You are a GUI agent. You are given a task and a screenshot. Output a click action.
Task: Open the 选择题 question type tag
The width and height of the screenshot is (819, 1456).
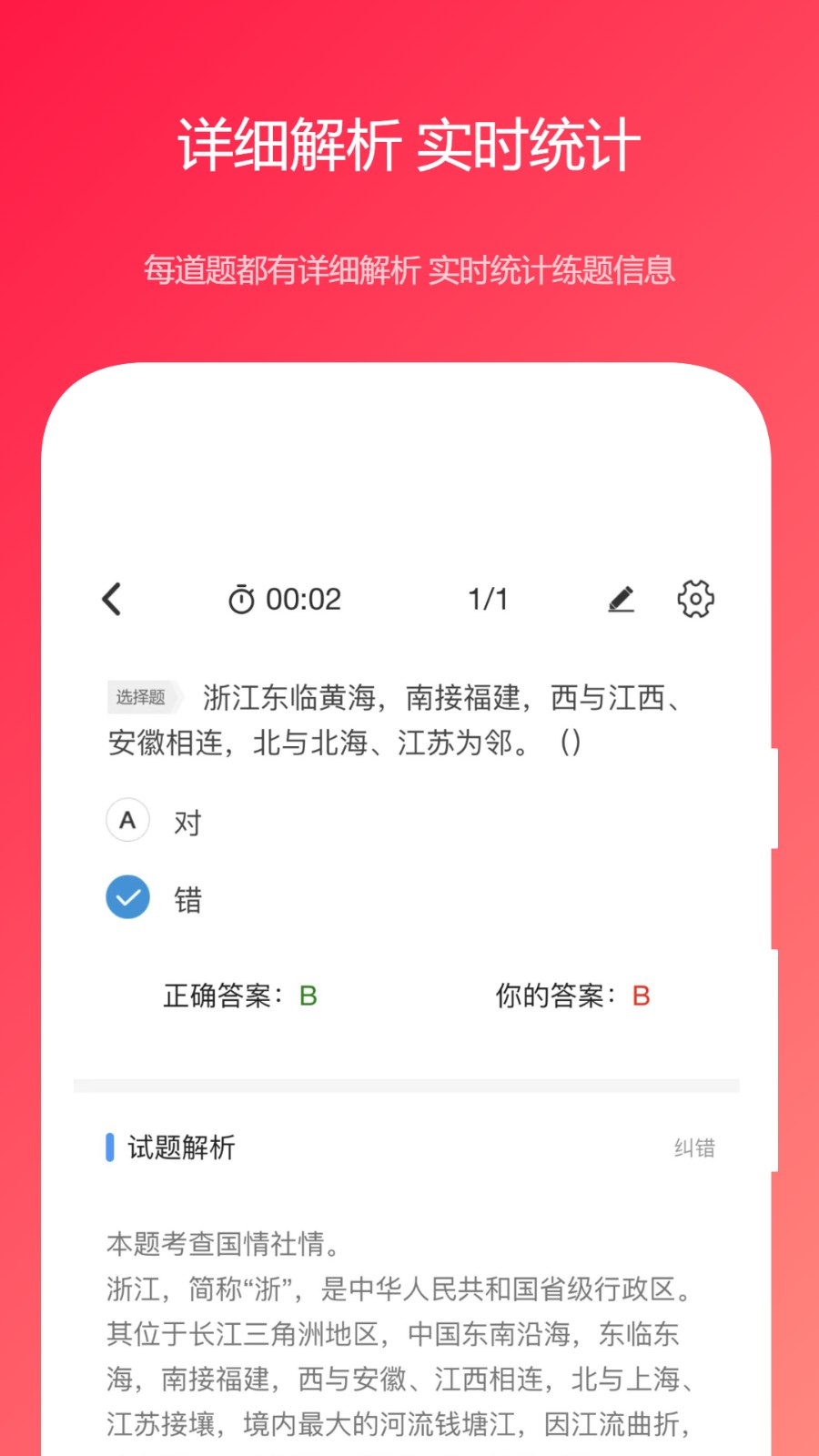click(143, 697)
